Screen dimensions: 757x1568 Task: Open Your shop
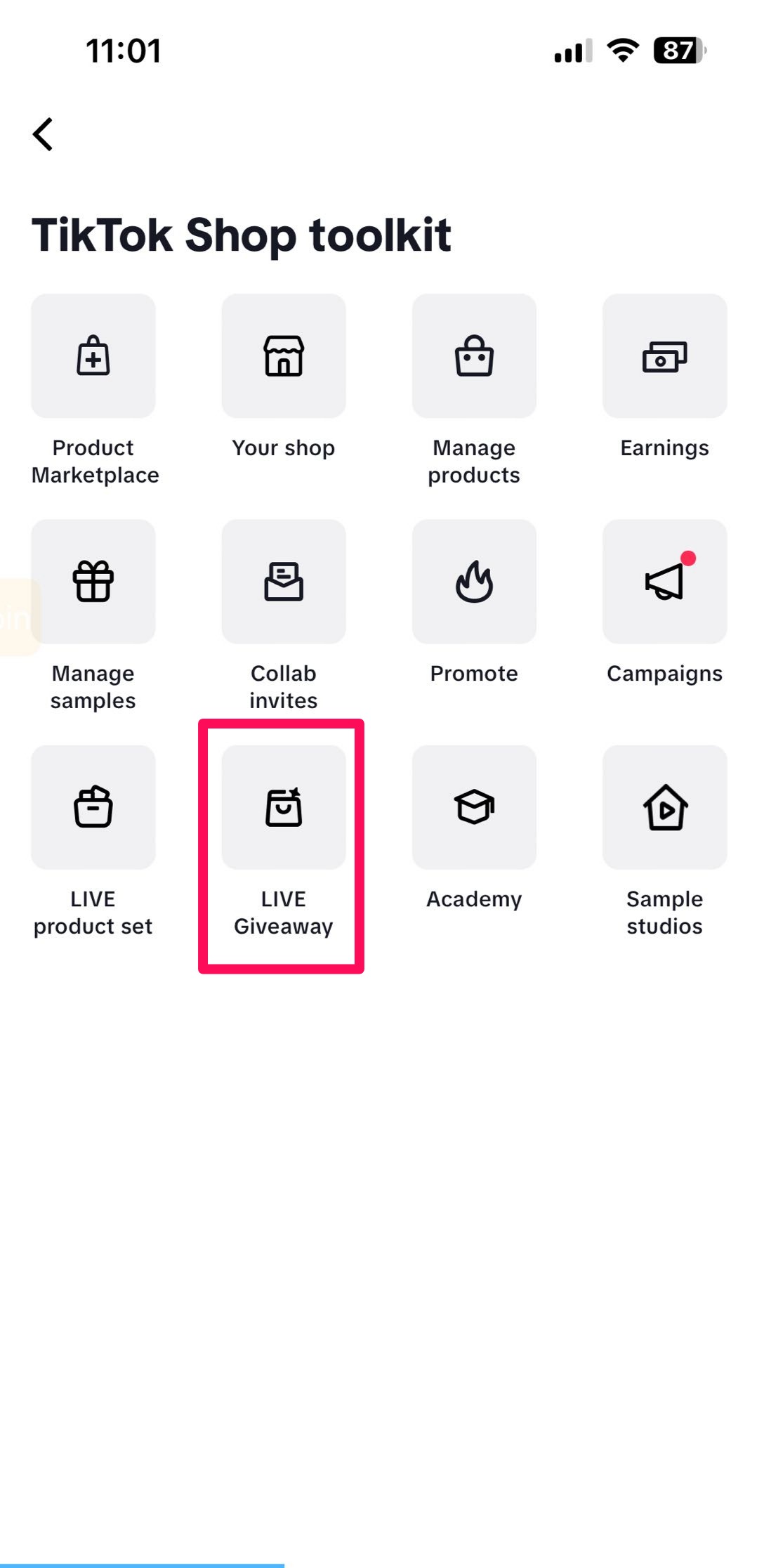pyautogui.click(x=284, y=356)
